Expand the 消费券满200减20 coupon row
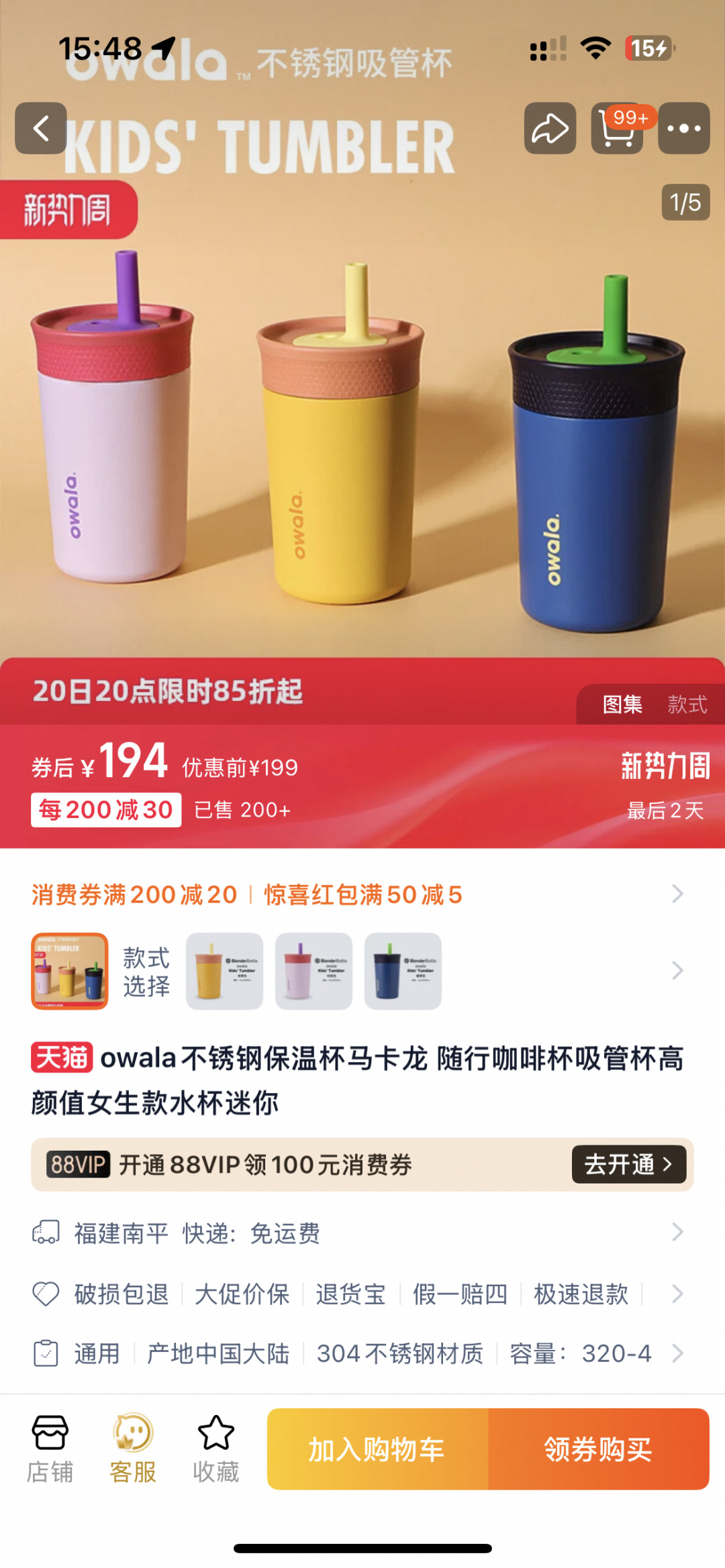Viewport: 725px width, 1568px height. [x=677, y=894]
